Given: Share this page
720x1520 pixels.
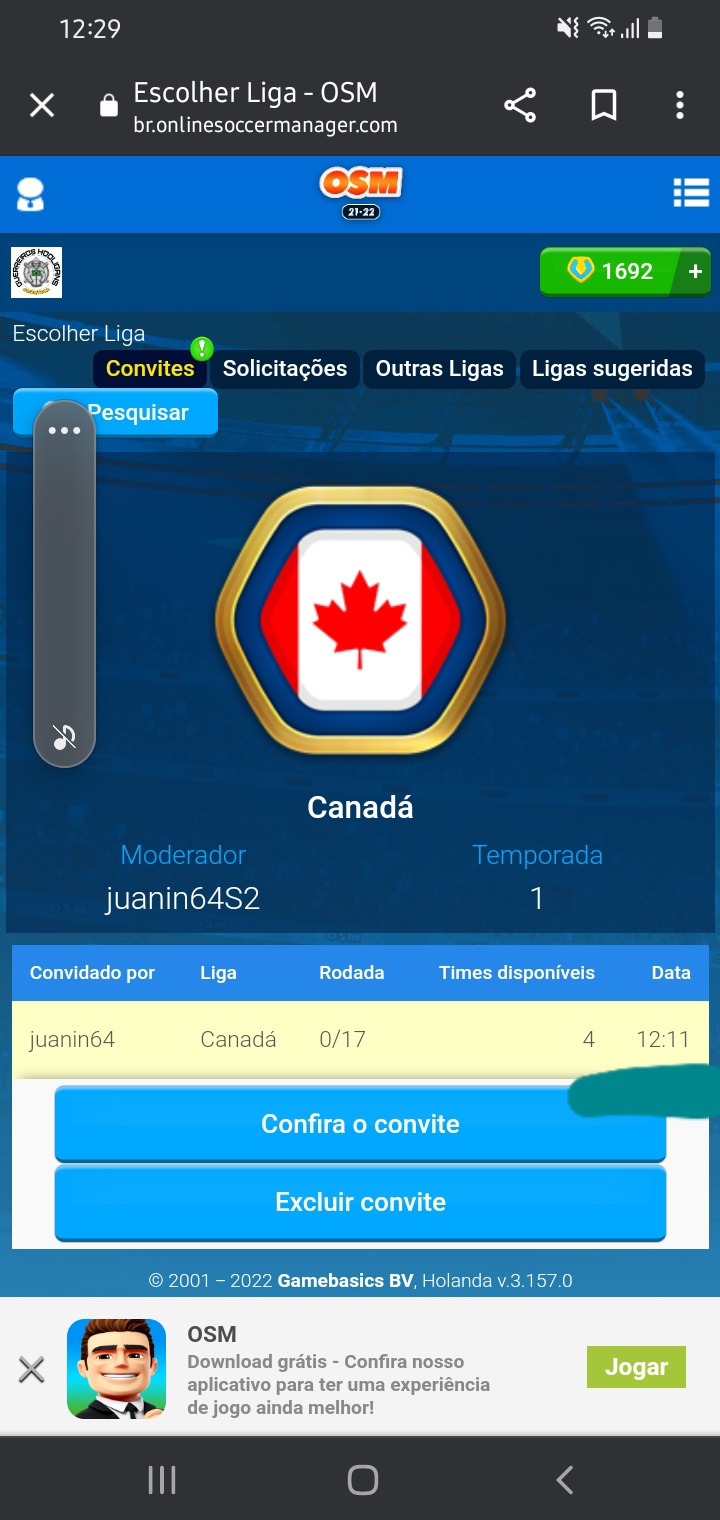Looking at the screenshot, I should pos(520,105).
